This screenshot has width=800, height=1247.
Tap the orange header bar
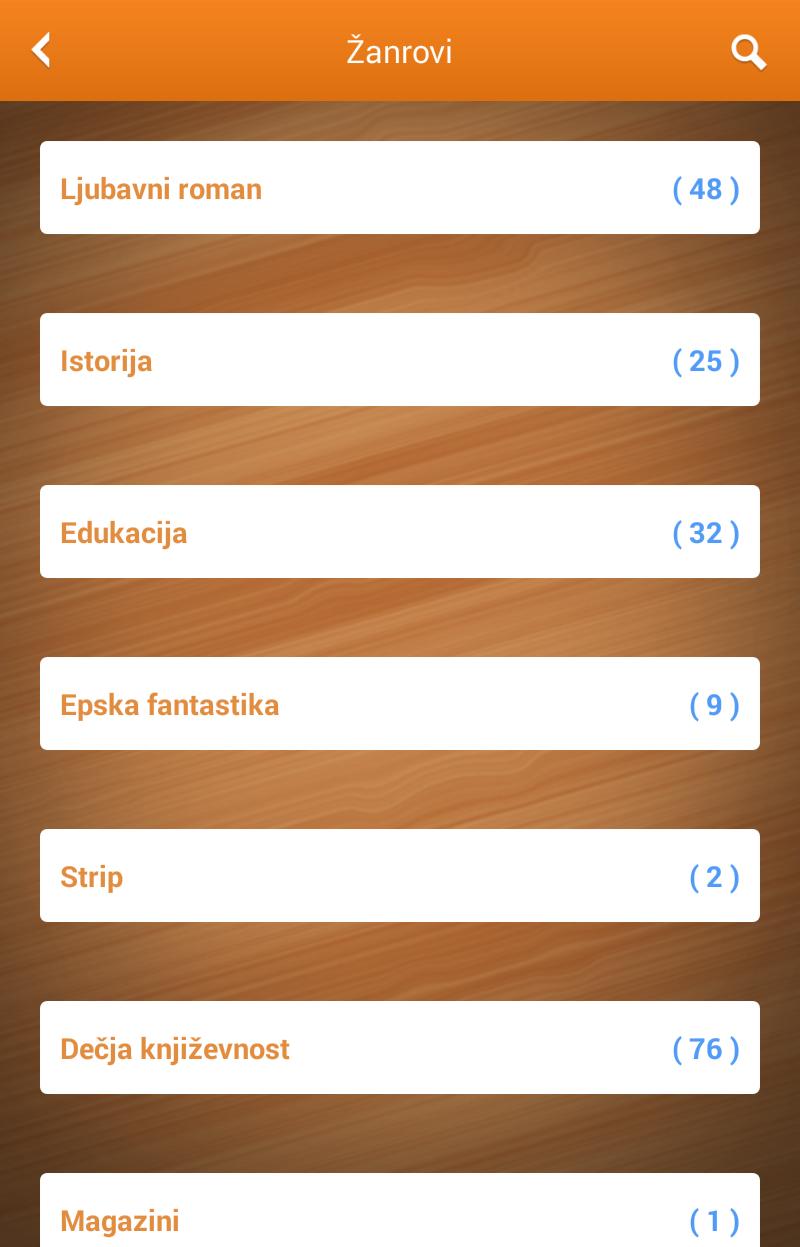tap(400, 50)
